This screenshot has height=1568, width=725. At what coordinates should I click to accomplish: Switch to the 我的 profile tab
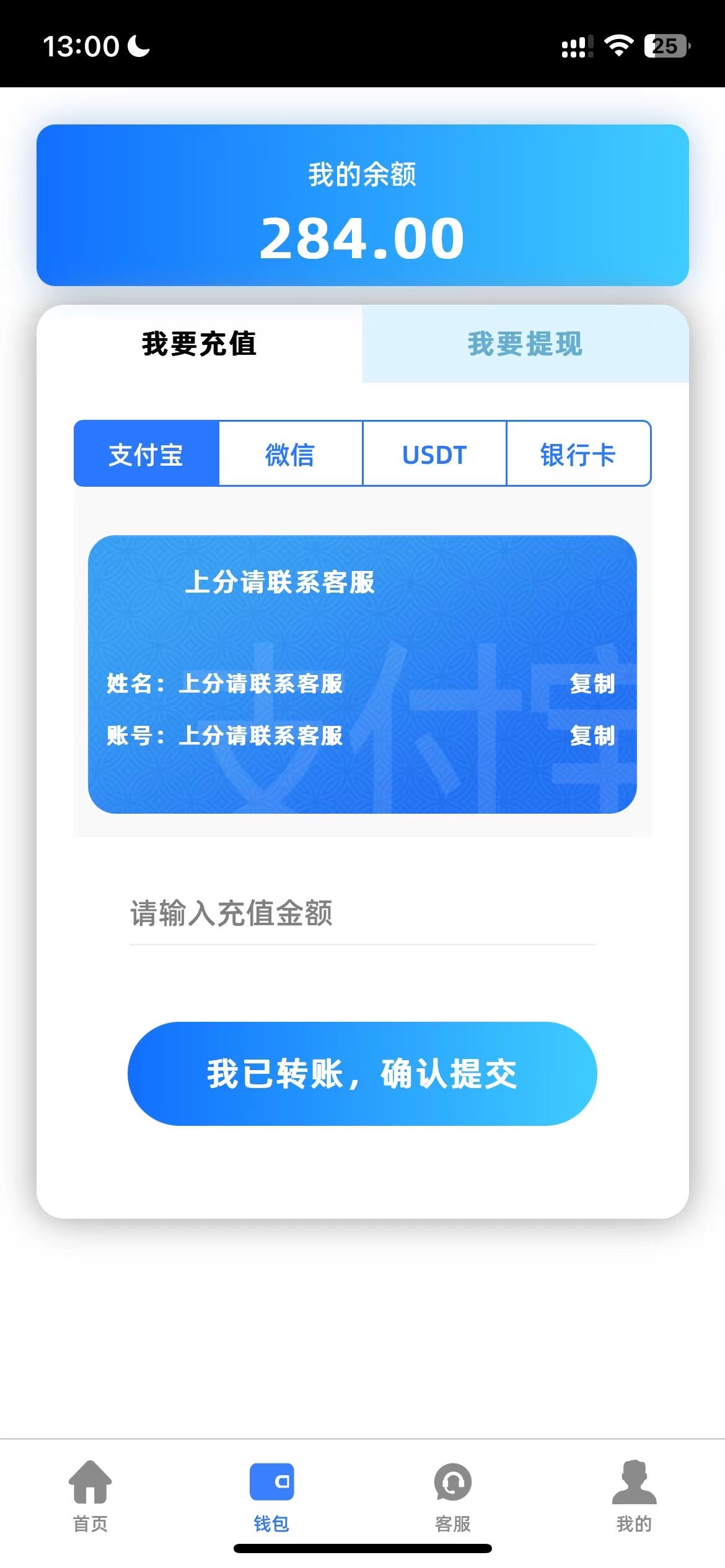[x=634, y=1494]
